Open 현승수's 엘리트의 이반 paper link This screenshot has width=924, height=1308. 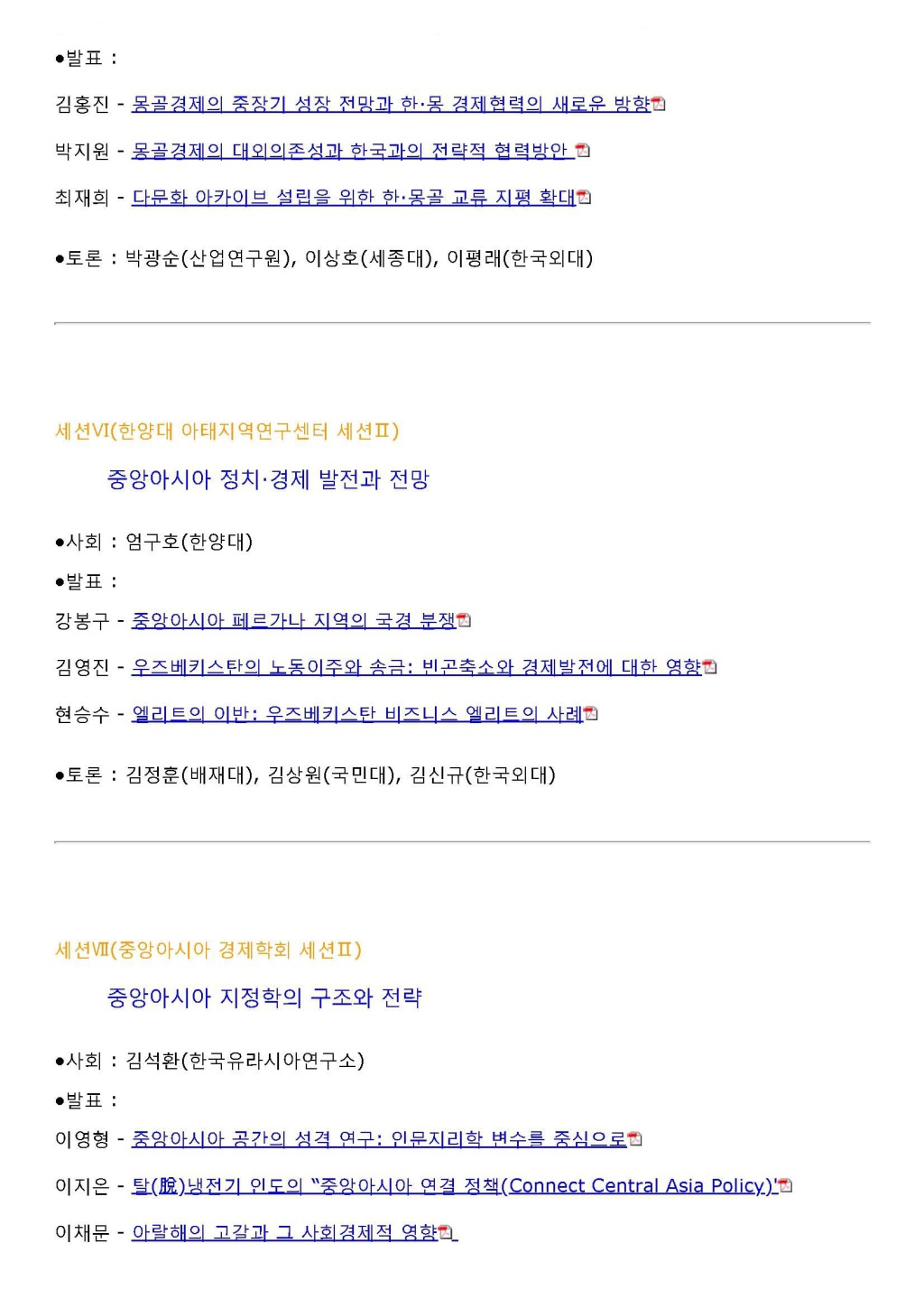(x=357, y=715)
